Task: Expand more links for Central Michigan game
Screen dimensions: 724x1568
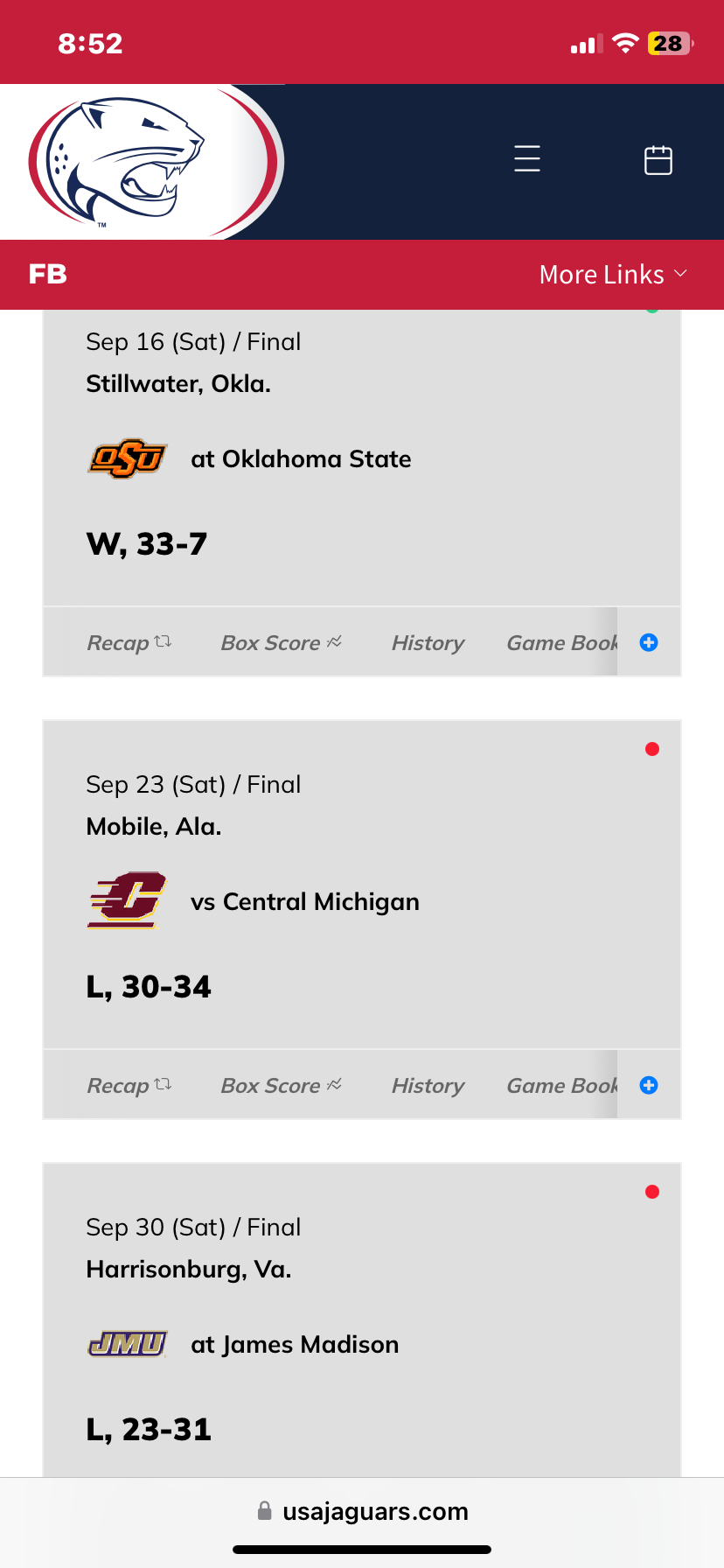Action: coord(649,1085)
